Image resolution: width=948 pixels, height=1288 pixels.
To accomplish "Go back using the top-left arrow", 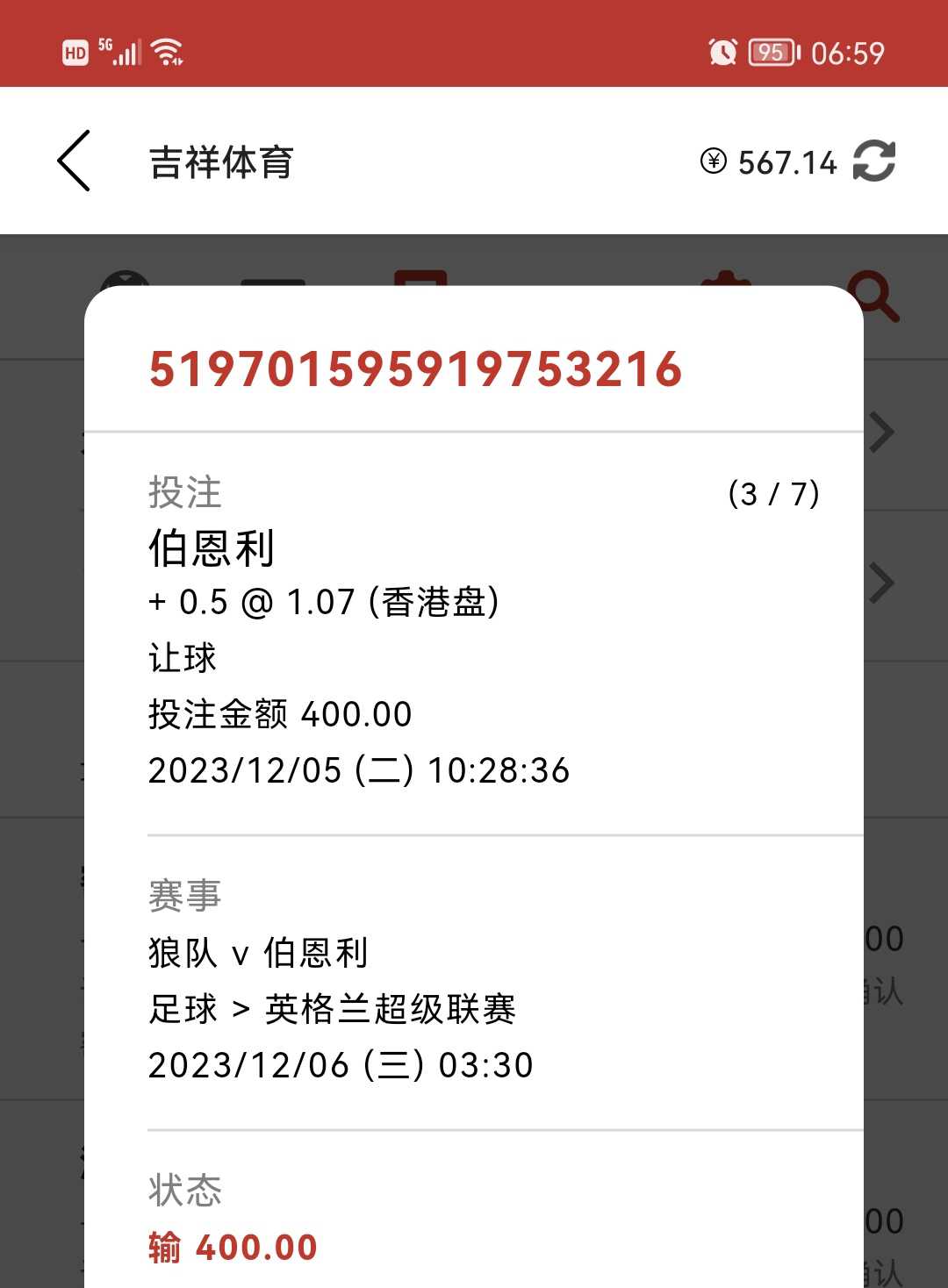I will point(74,161).
